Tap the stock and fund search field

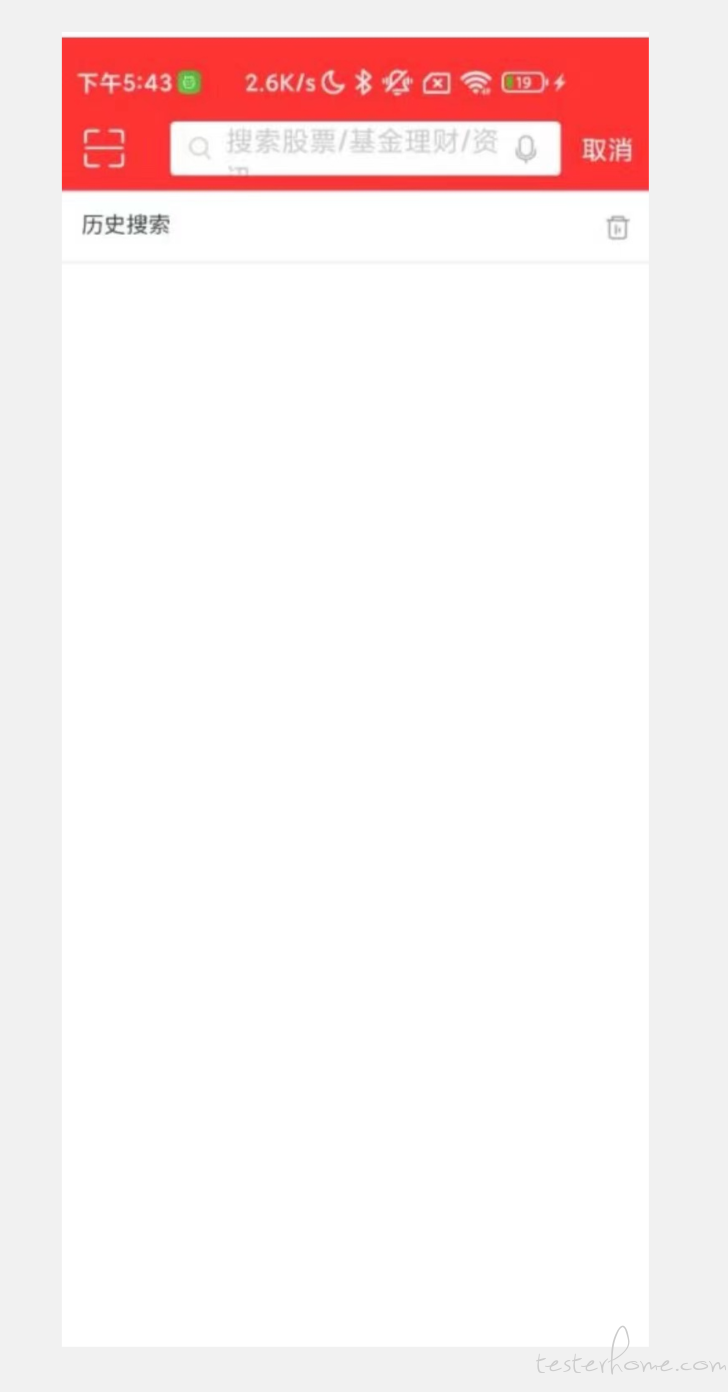365,148
